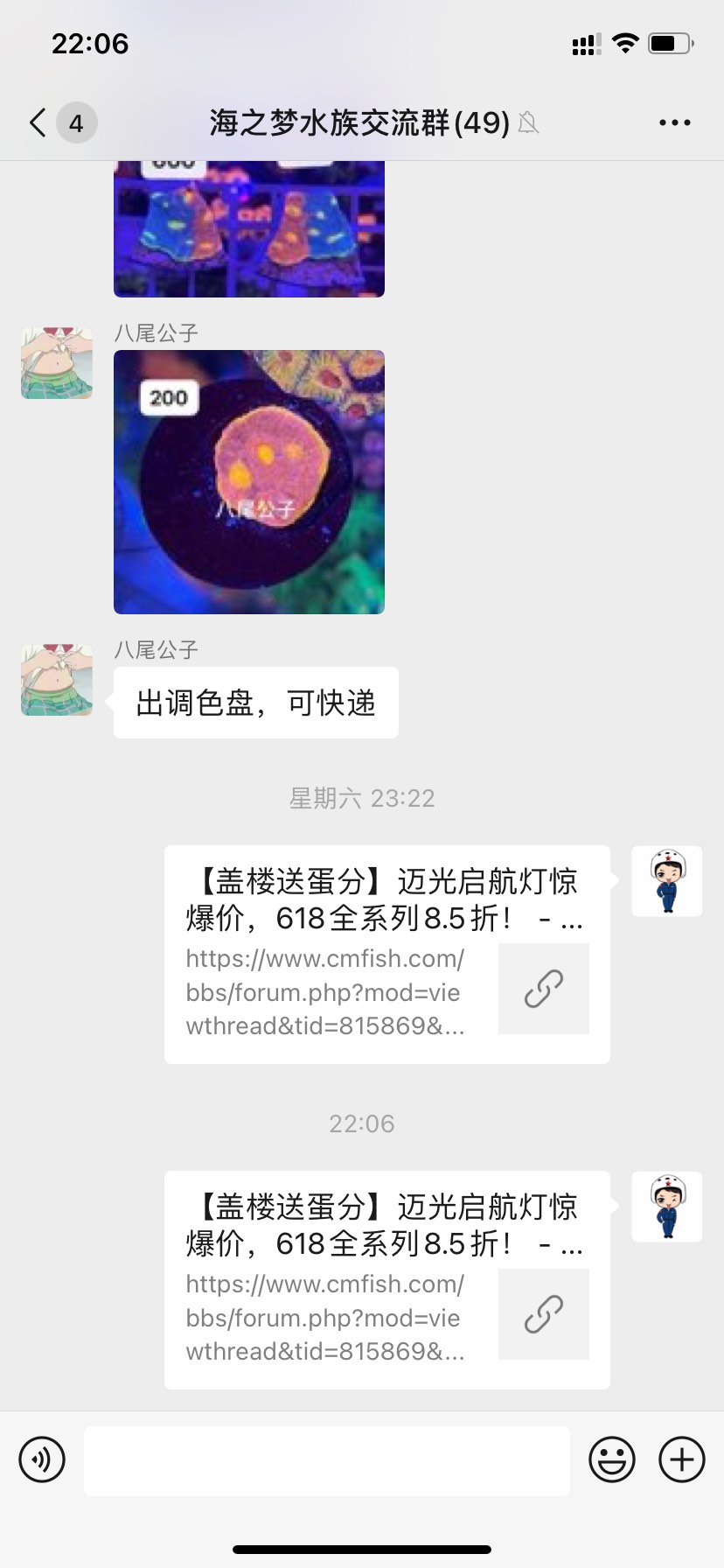
Task: Open the plus attachment menu
Action: pyautogui.click(x=681, y=1459)
